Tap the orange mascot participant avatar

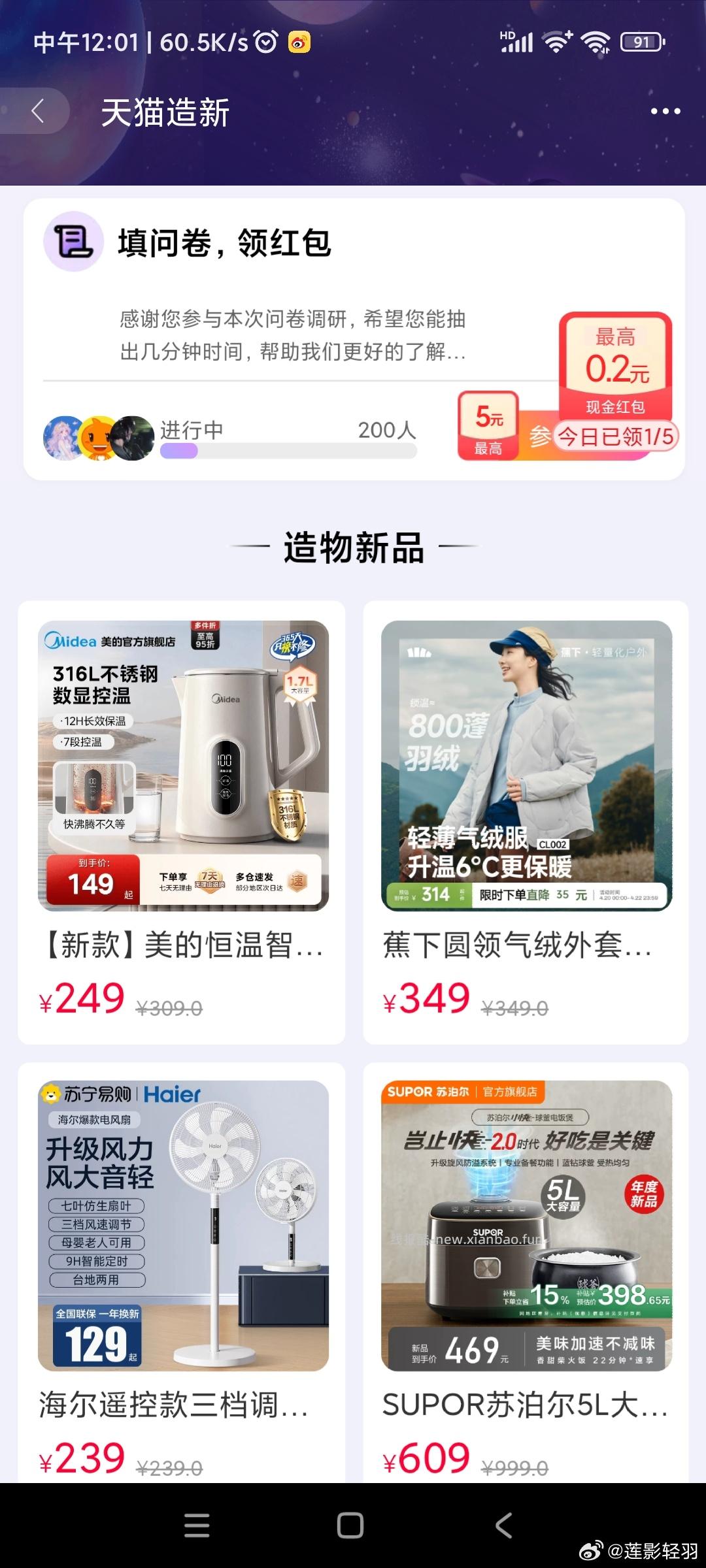pyautogui.click(x=97, y=433)
